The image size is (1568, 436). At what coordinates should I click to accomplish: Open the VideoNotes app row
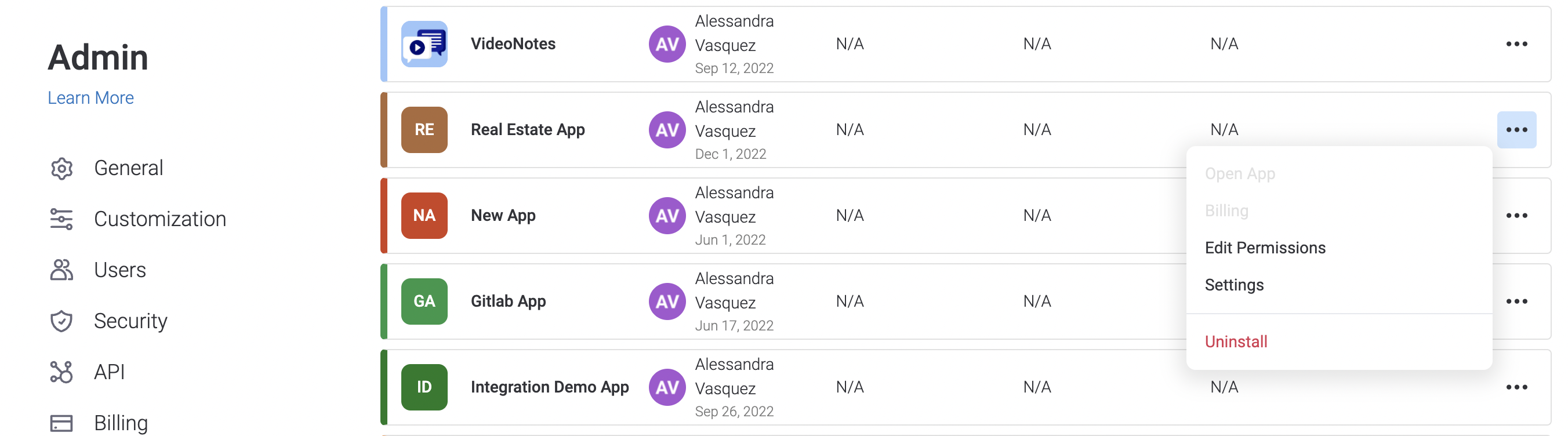pyautogui.click(x=513, y=44)
